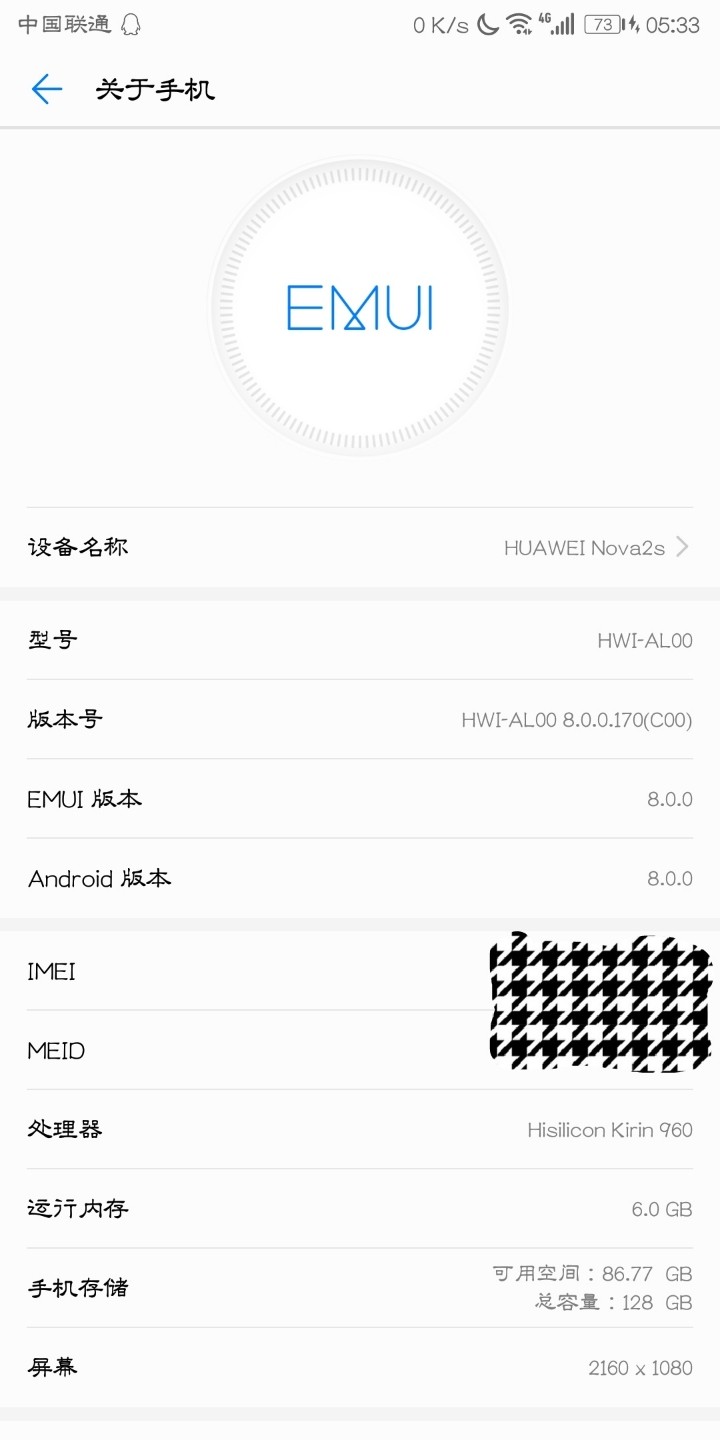Navigate back with the blue arrow
Viewport: 720px width, 1440px height.
point(45,89)
